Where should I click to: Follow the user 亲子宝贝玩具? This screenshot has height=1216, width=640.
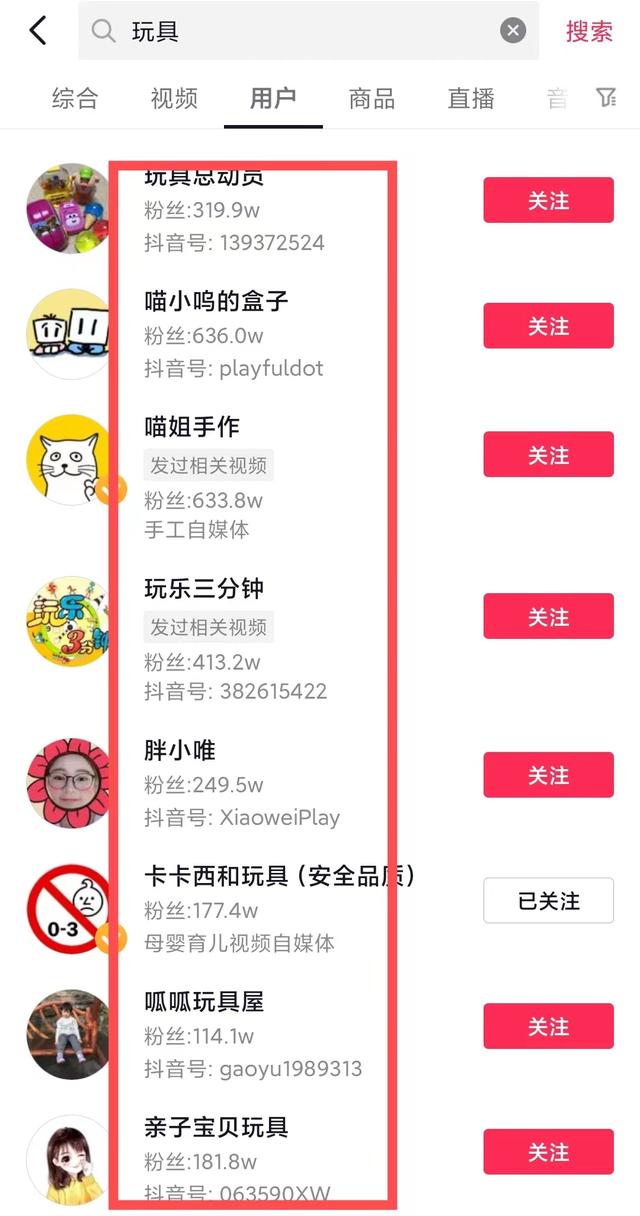548,1152
